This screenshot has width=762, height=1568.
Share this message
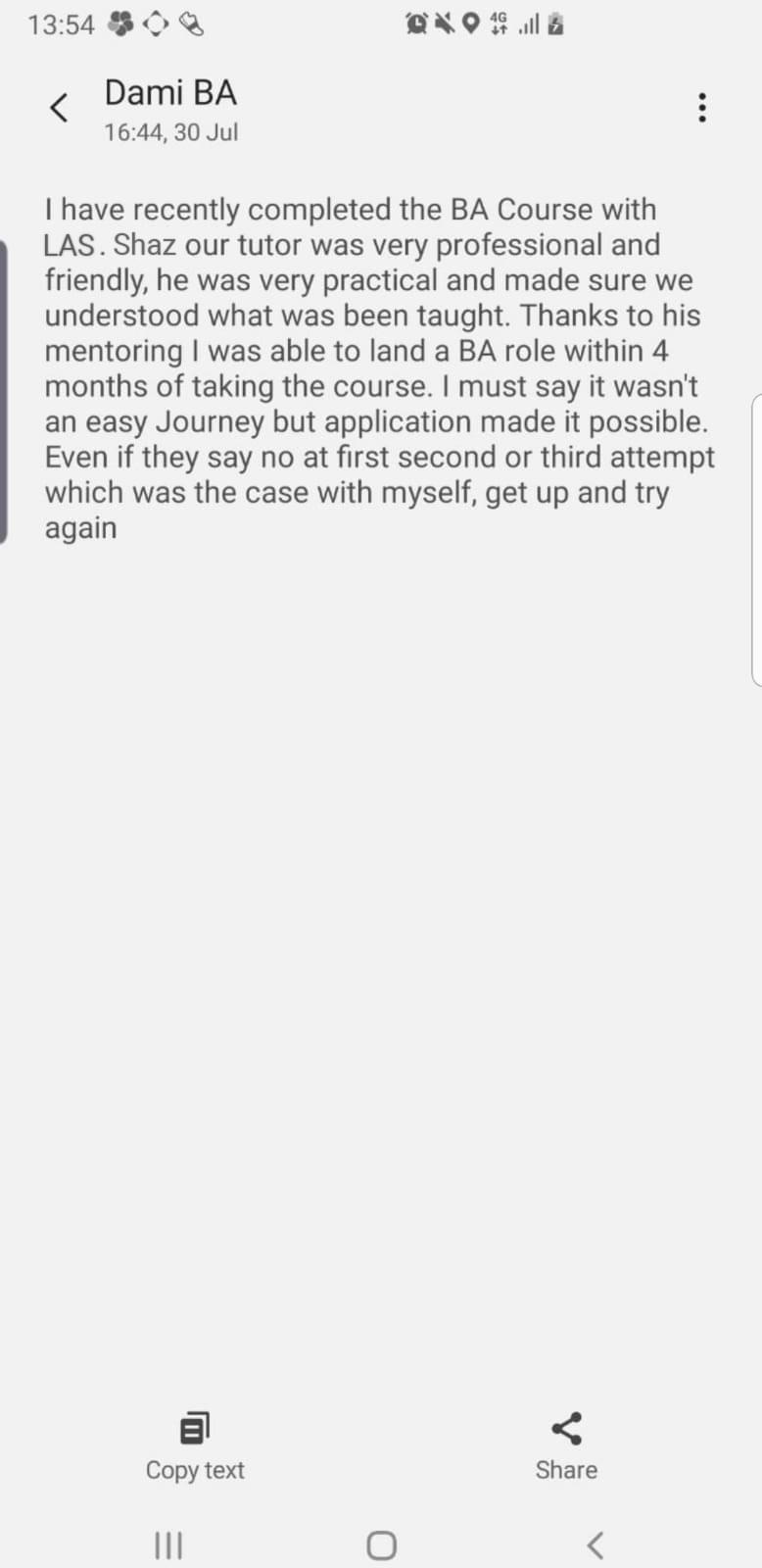click(x=566, y=1446)
